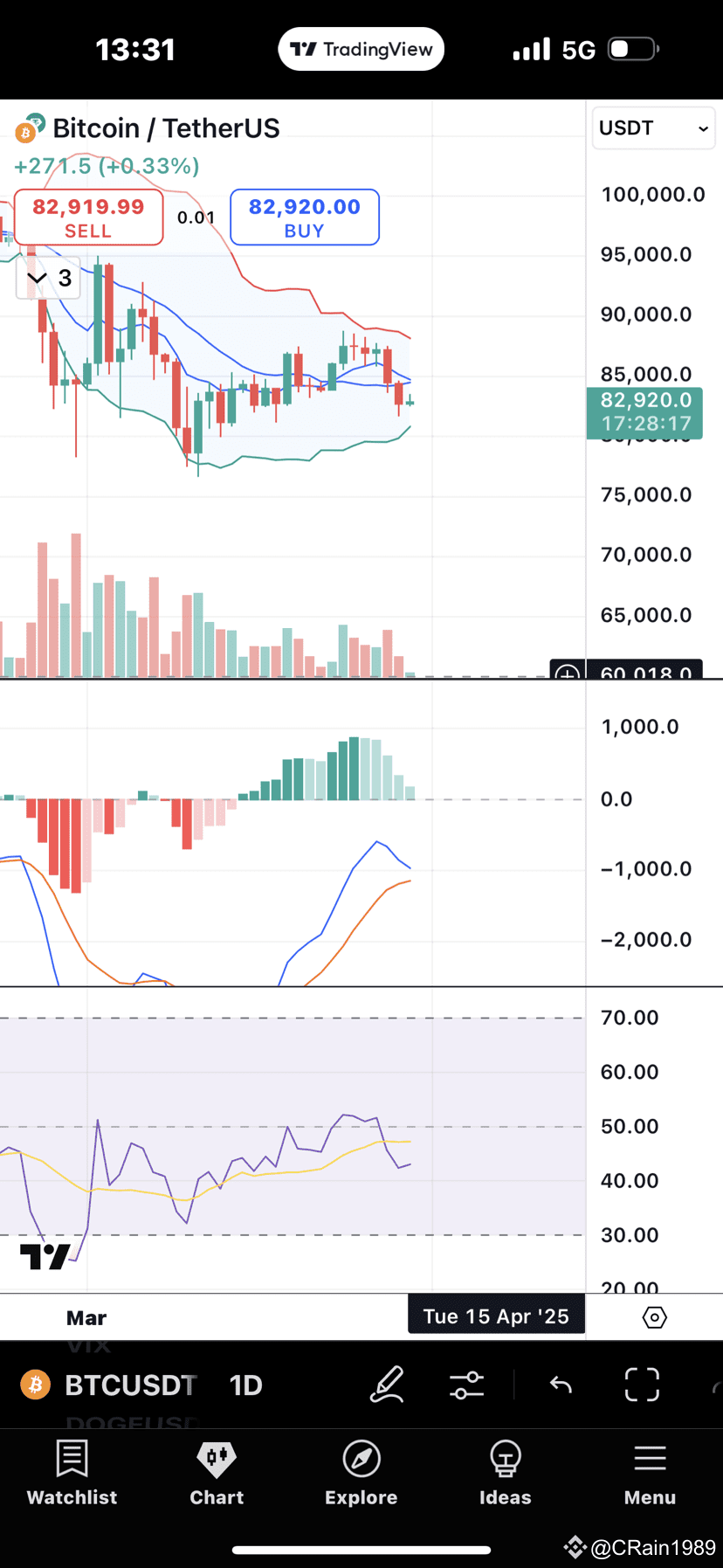Tap the green current price label 82,920.0

point(644,411)
